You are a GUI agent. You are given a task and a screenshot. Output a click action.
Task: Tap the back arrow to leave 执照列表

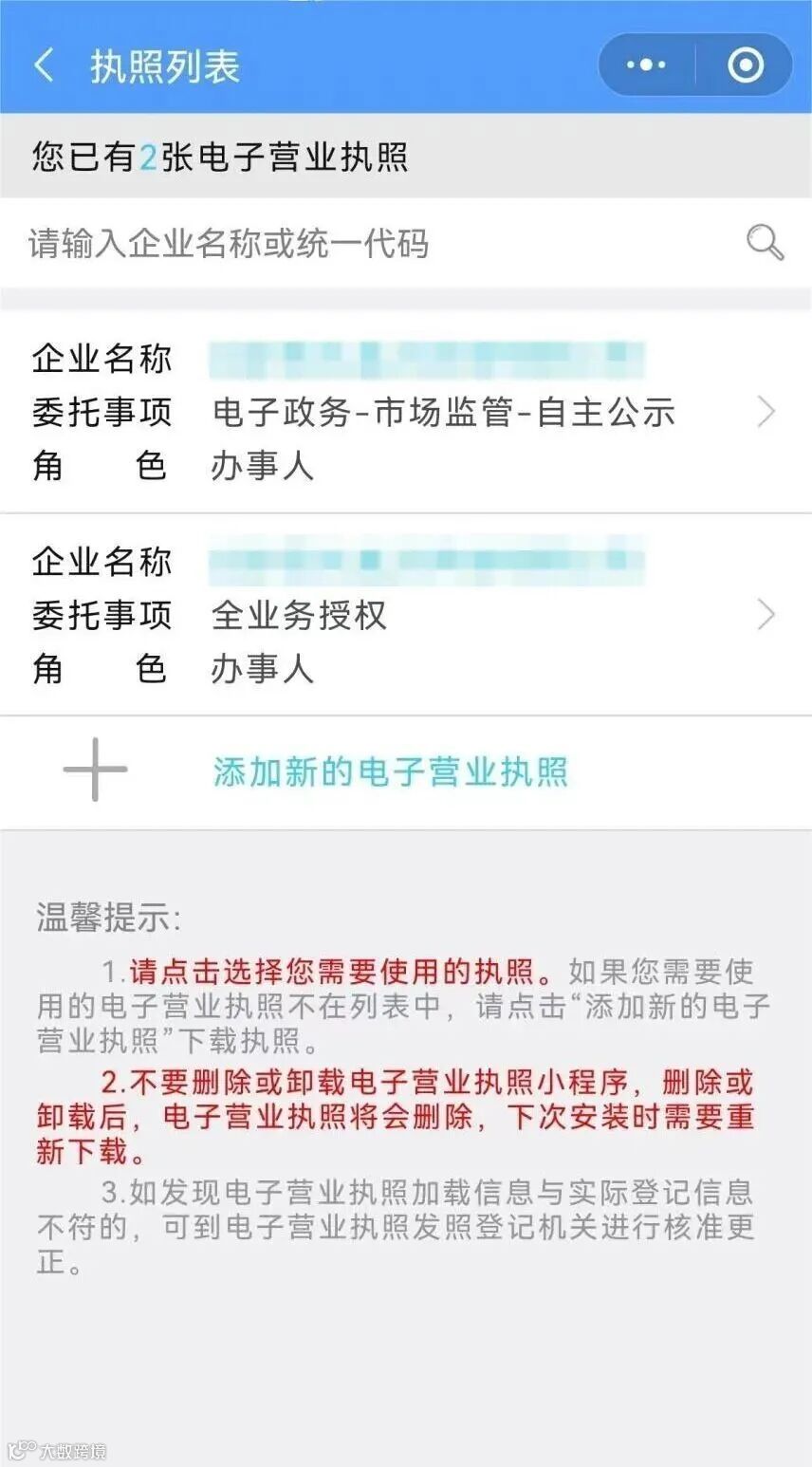(44, 65)
